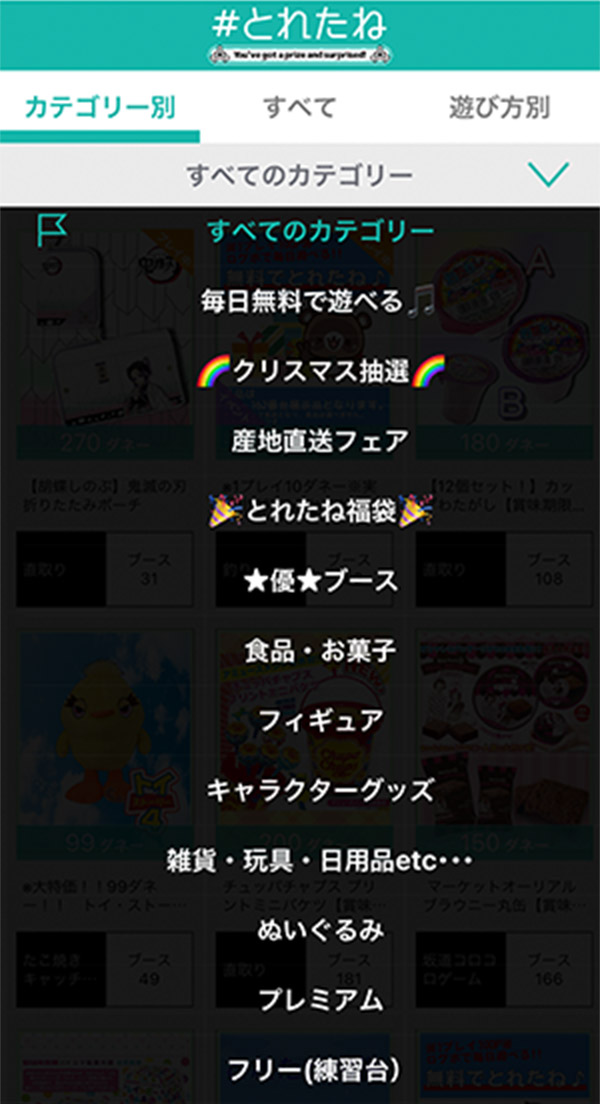Image resolution: width=600 pixels, height=1104 pixels.
Task: Switch to the 遊び方別 tab
Action: 499,107
